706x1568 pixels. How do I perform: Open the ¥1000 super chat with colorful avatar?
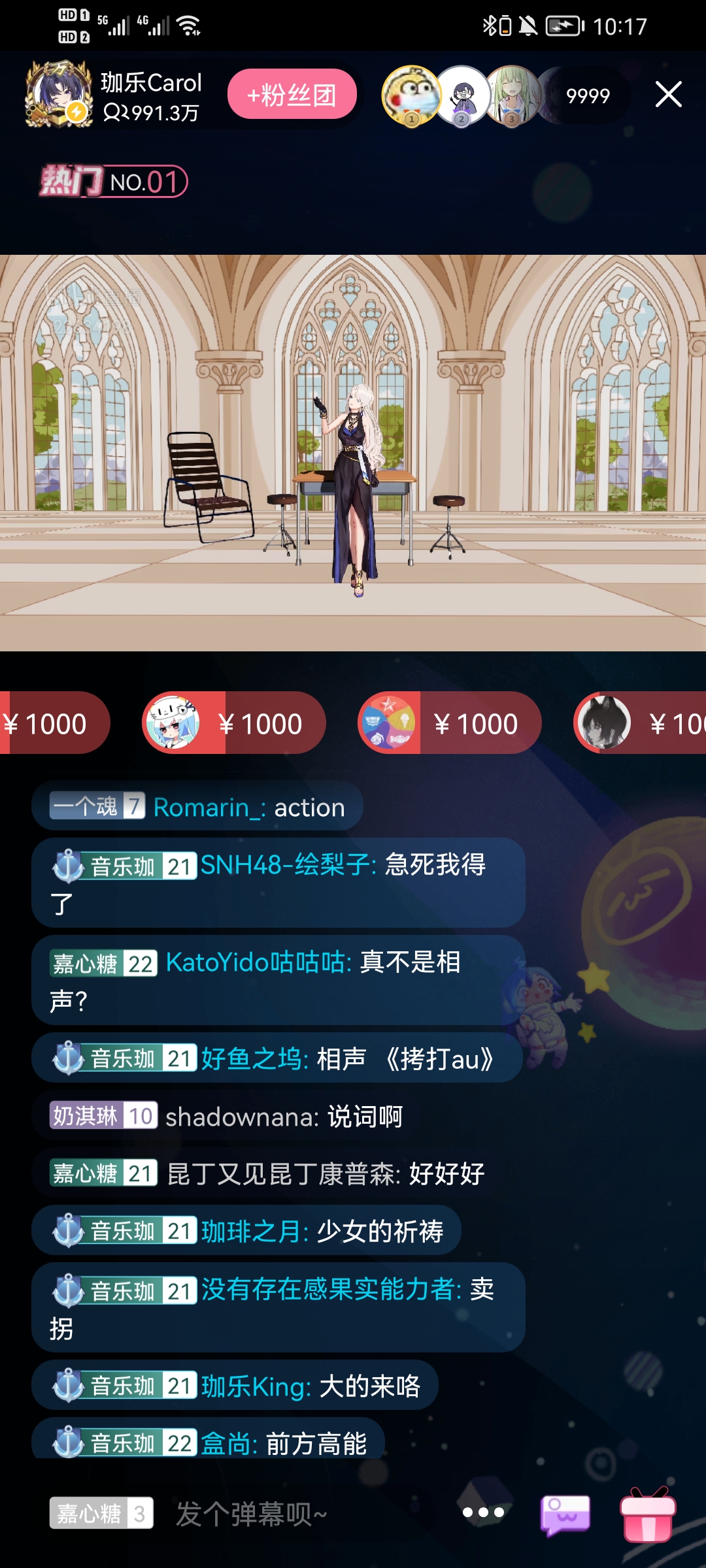(450, 723)
